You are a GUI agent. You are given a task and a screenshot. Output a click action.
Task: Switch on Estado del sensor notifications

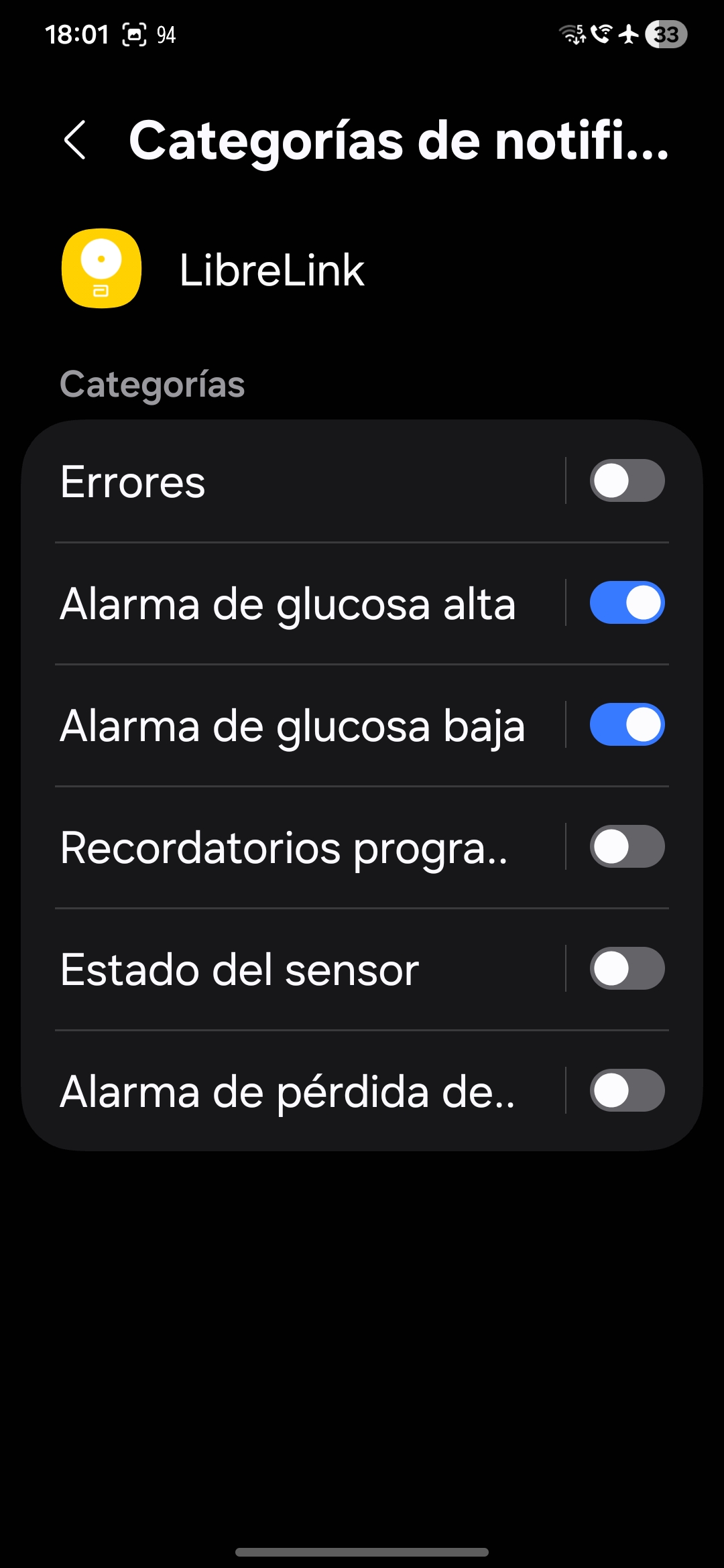pos(627,969)
